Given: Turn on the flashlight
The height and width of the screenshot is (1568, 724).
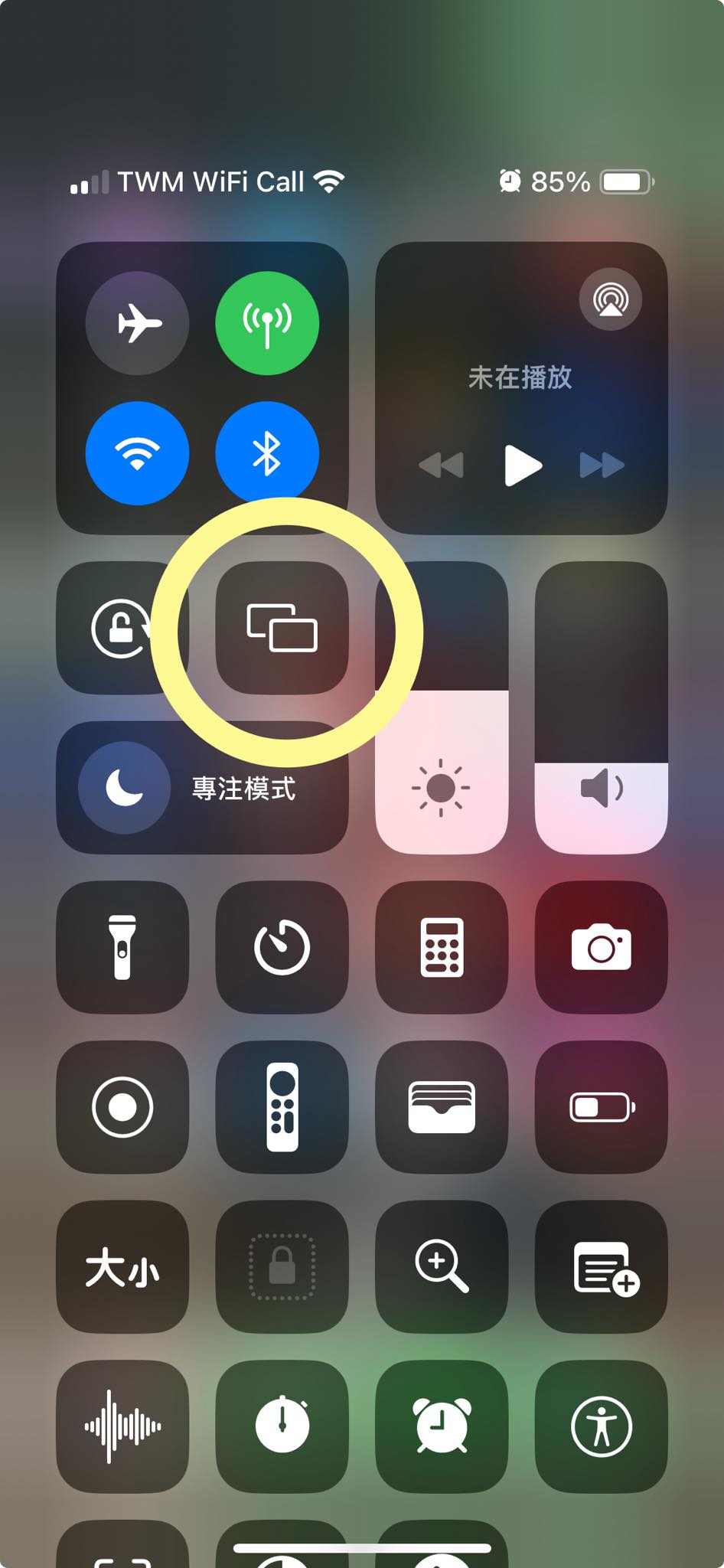Looking at the screenshot, I should (x=122, y=947).
